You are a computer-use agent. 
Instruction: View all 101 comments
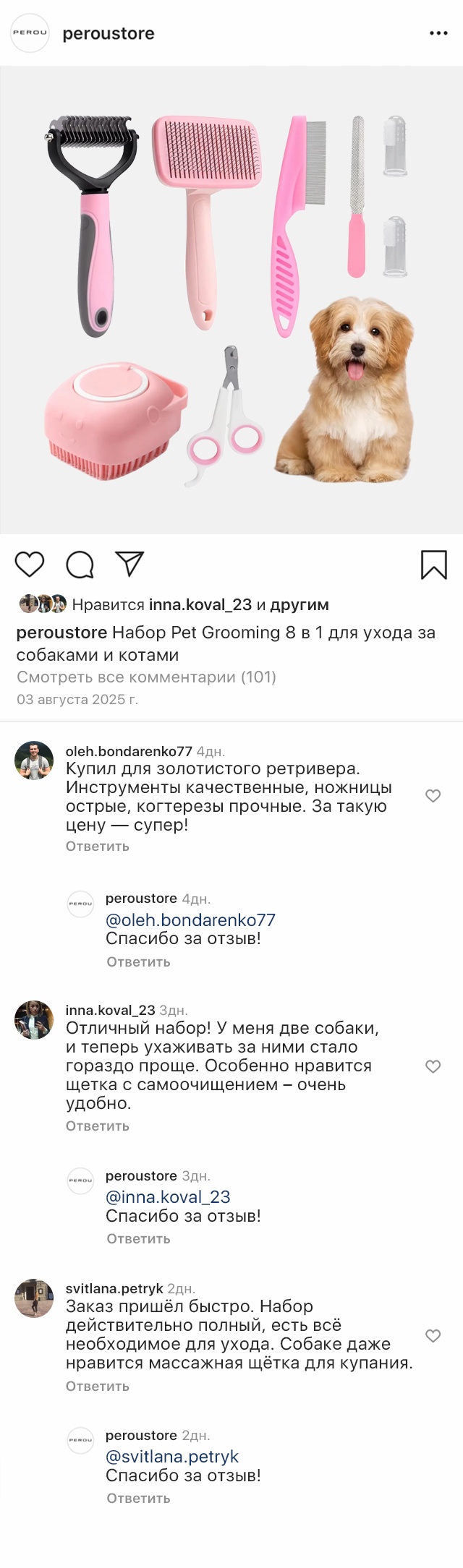[146, 677]
